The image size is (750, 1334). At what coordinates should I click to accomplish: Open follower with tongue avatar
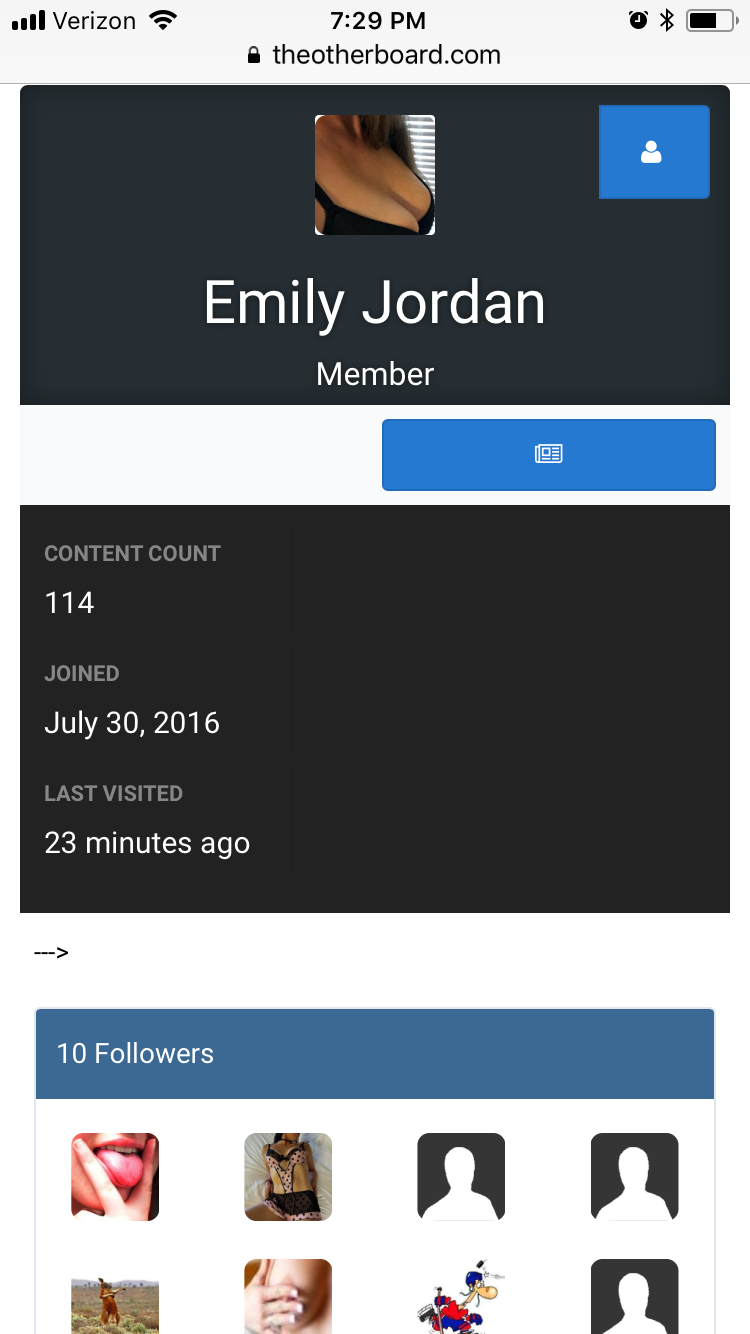[x=115, y=1177]
